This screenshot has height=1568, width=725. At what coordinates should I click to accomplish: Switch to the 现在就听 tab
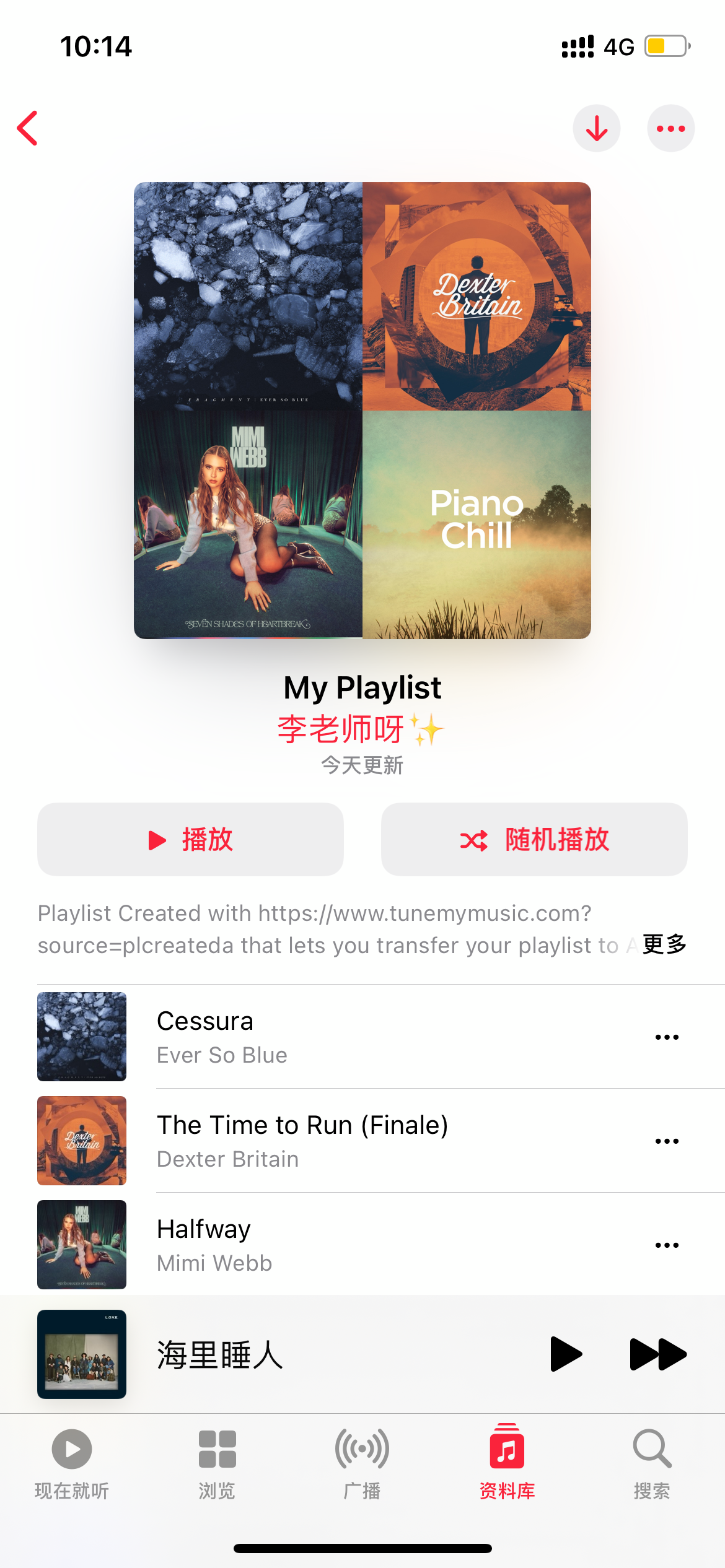pyautogui.click(x=72, y=1464)
